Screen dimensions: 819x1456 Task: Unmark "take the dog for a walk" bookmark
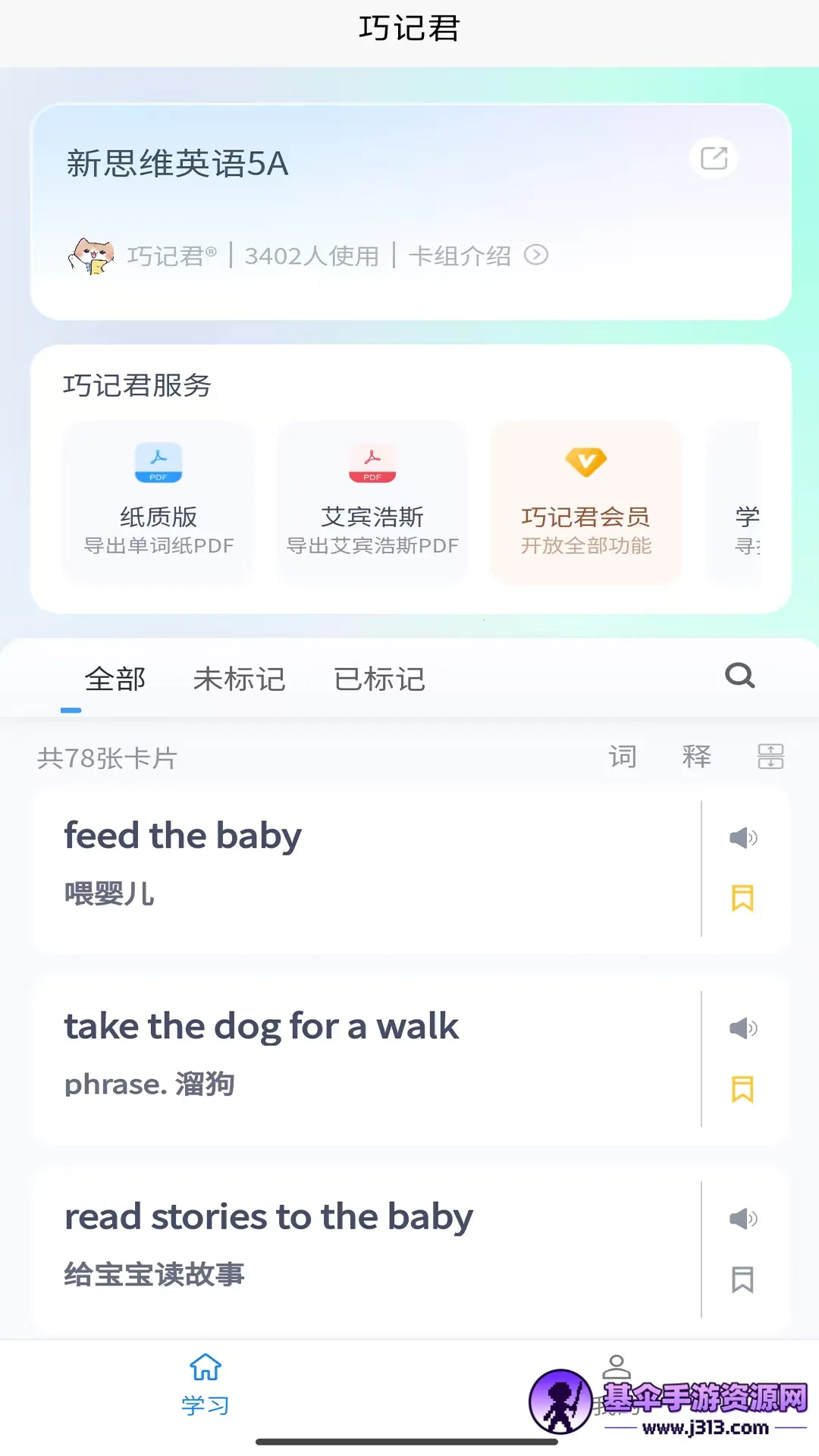(x=742, y=1090)
